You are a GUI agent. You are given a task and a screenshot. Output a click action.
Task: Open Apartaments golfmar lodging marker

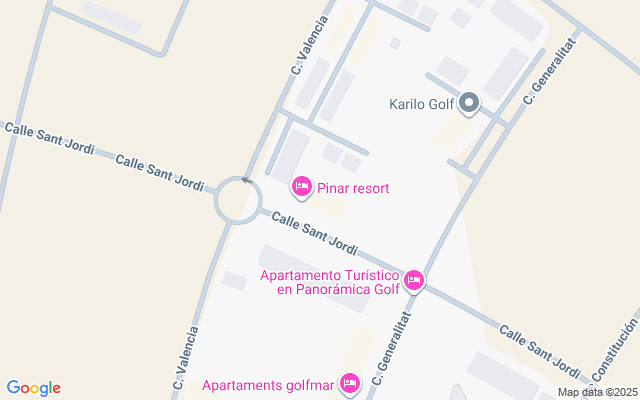pos(349,383)
